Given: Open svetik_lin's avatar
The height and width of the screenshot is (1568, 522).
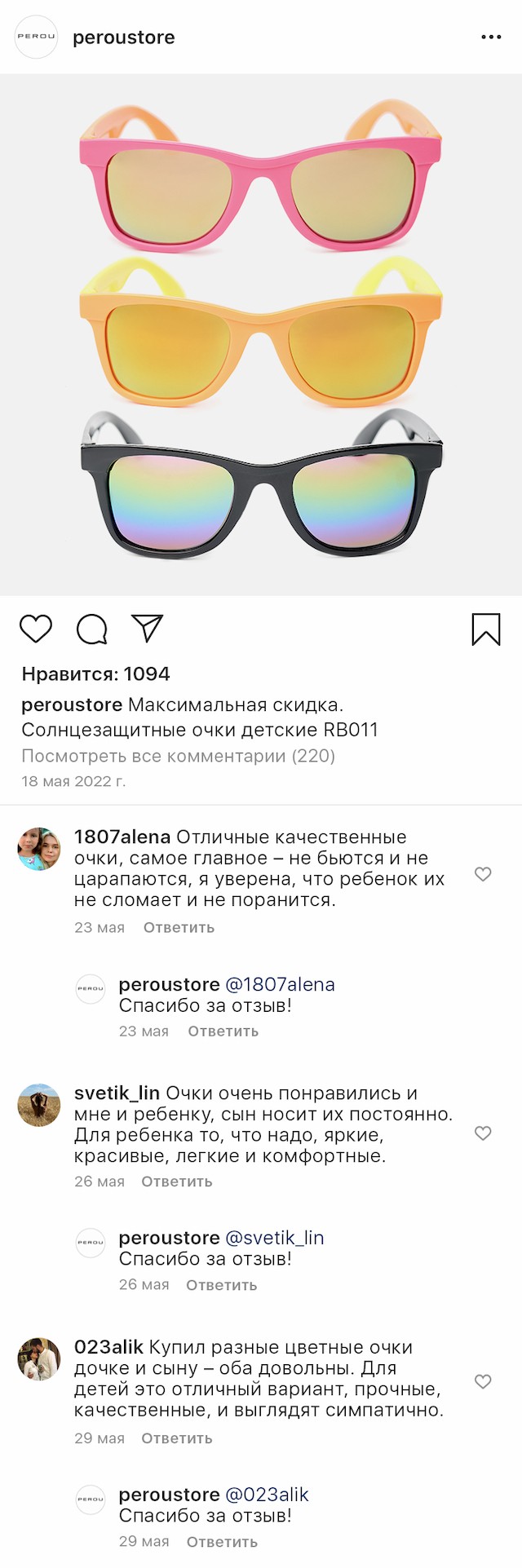Looking at the screenshot, I should coord(39,1105).
